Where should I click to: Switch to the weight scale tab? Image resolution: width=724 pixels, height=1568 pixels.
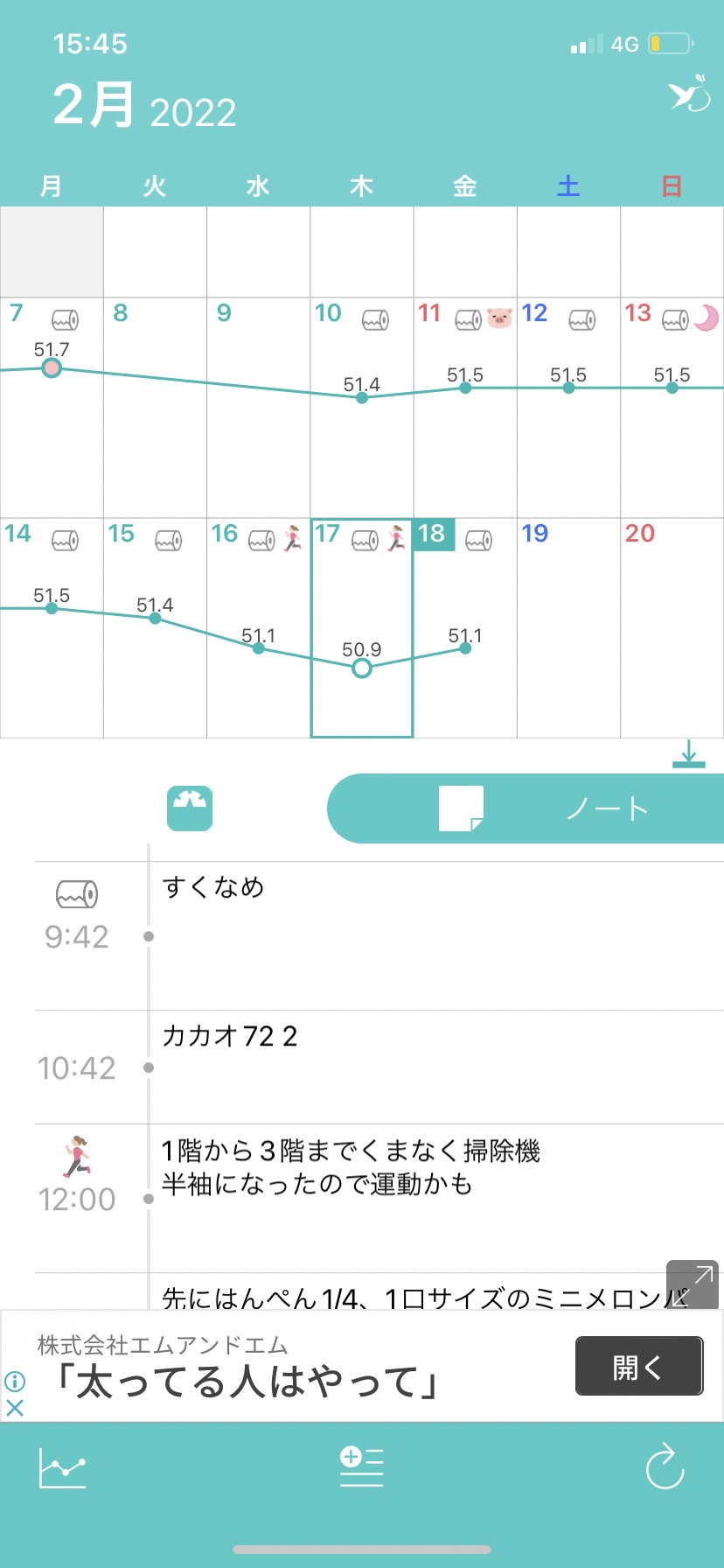tap(190, 808)
